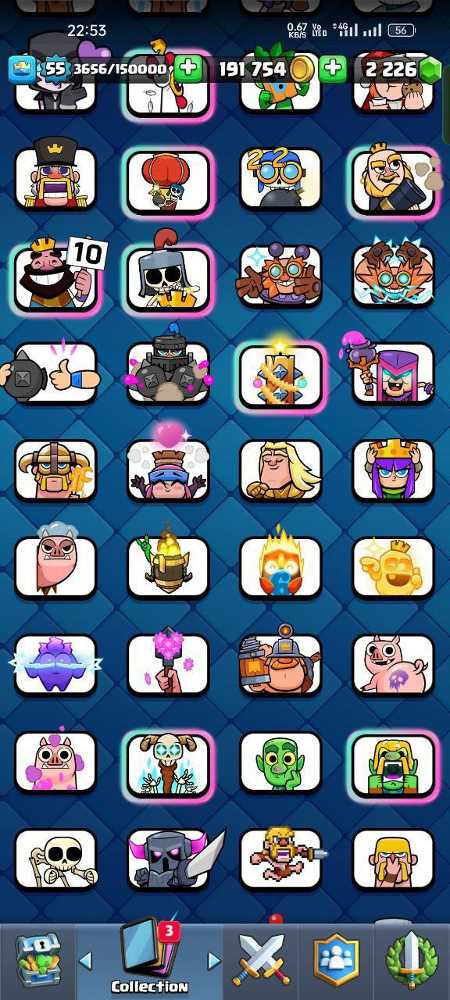Select the skeleton emote with bones
Viewport: 450px width, 1000px height.
(55, 858)
